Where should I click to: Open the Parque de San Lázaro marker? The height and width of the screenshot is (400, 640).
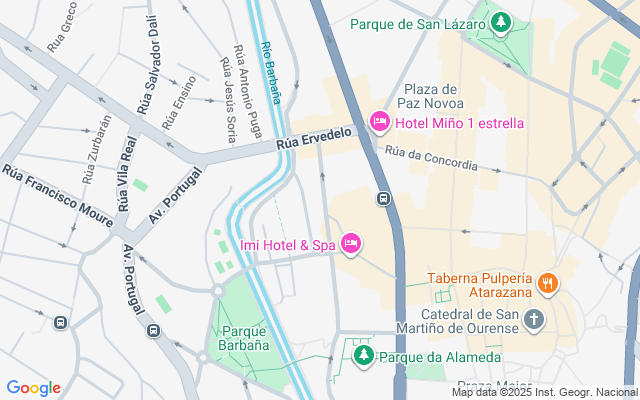[500, 21]
